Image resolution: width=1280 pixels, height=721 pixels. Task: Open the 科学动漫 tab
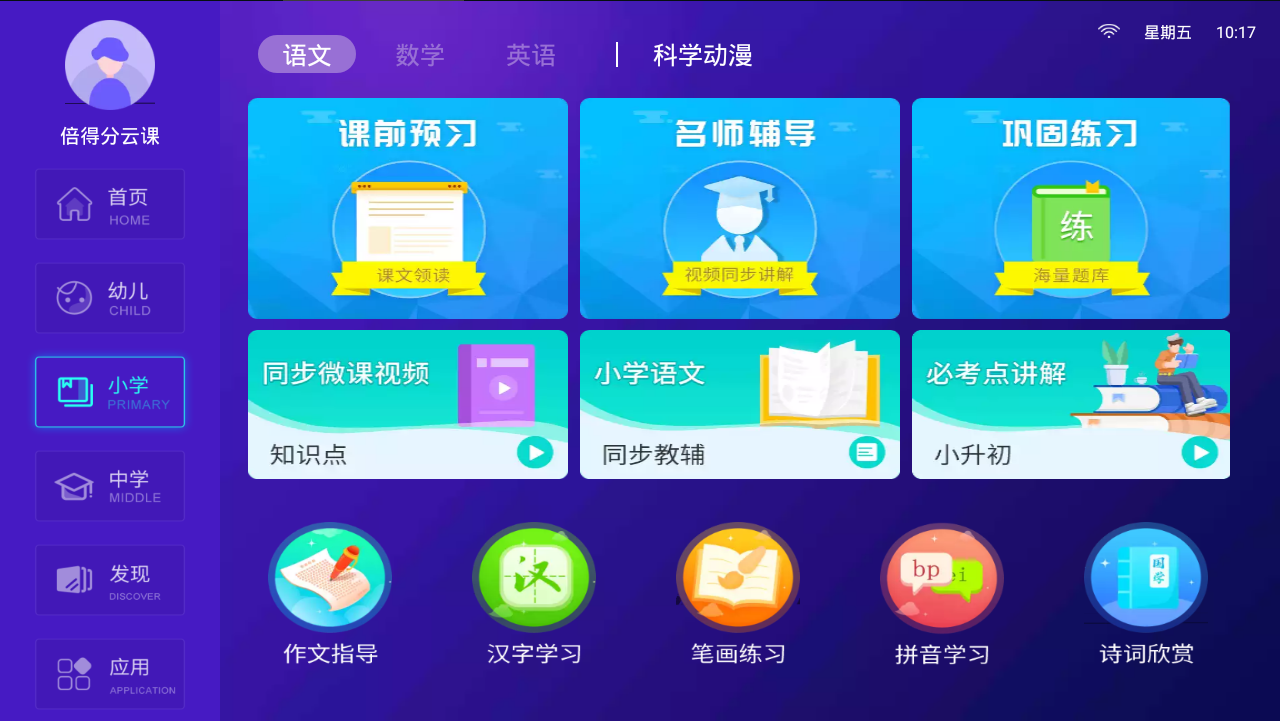pyautogui.click(x=702, y=55)
